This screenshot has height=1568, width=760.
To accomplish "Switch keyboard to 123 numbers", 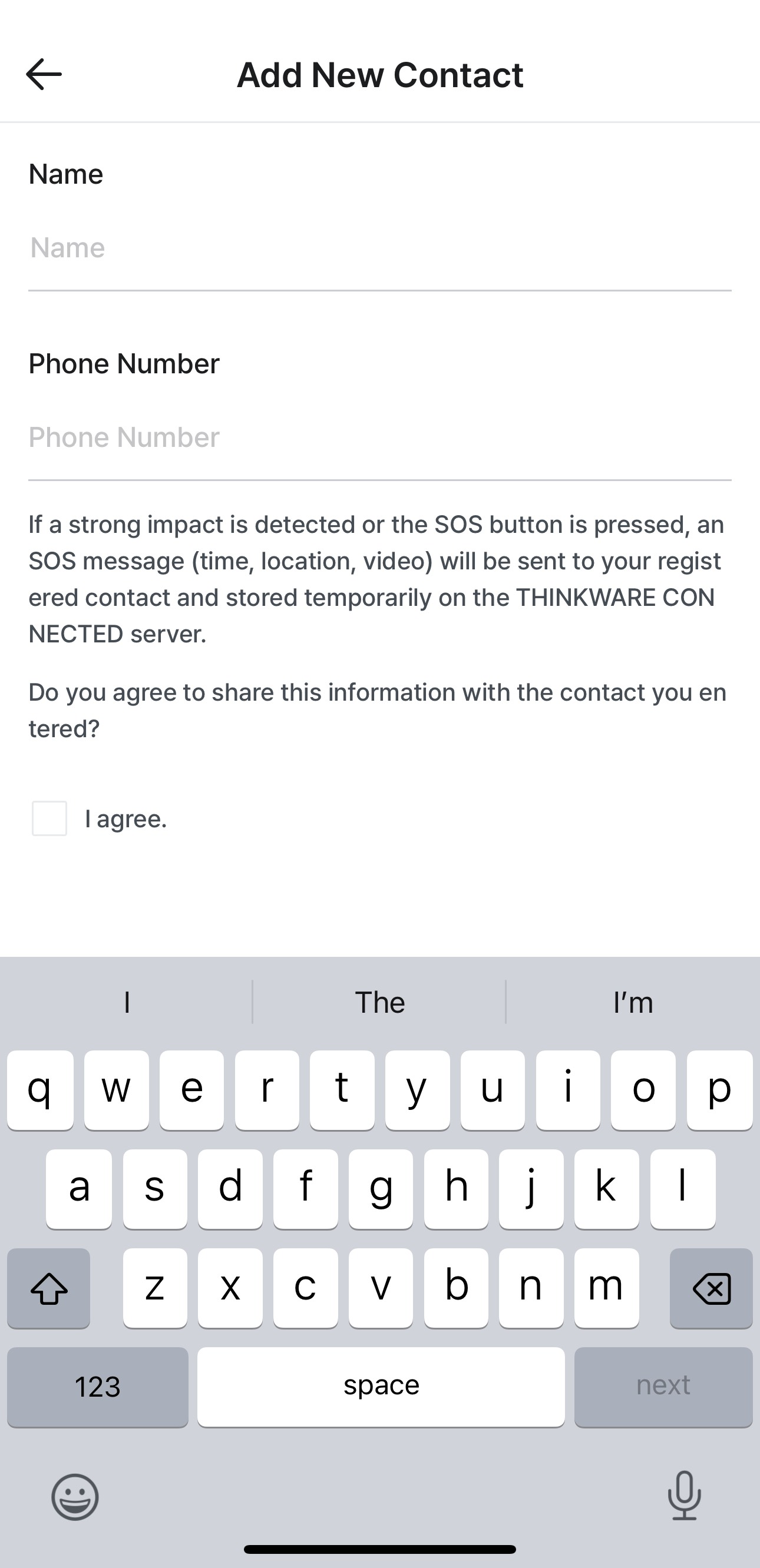I will point(97,1387).
